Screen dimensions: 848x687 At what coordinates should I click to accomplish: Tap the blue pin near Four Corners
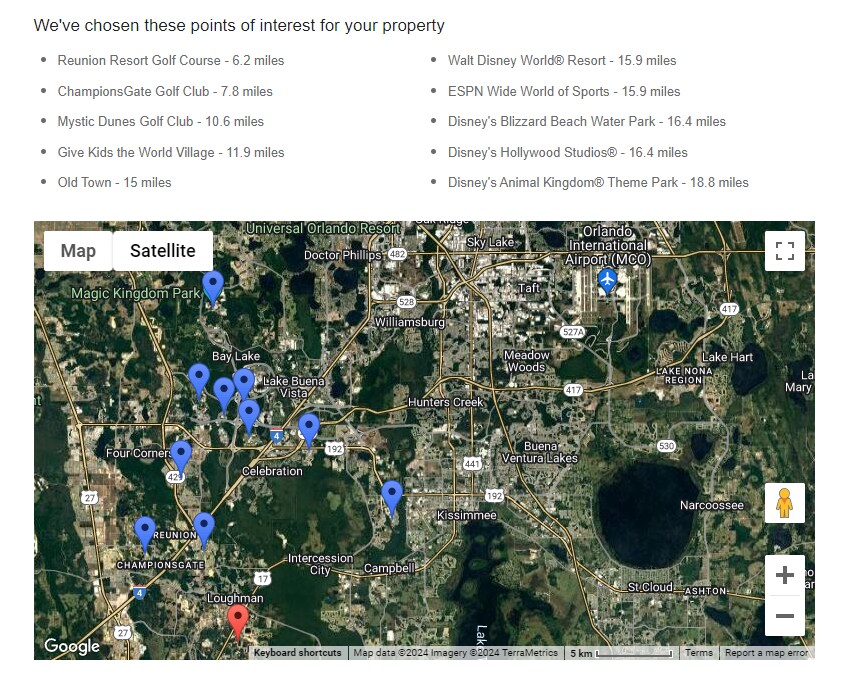[181, 454]
